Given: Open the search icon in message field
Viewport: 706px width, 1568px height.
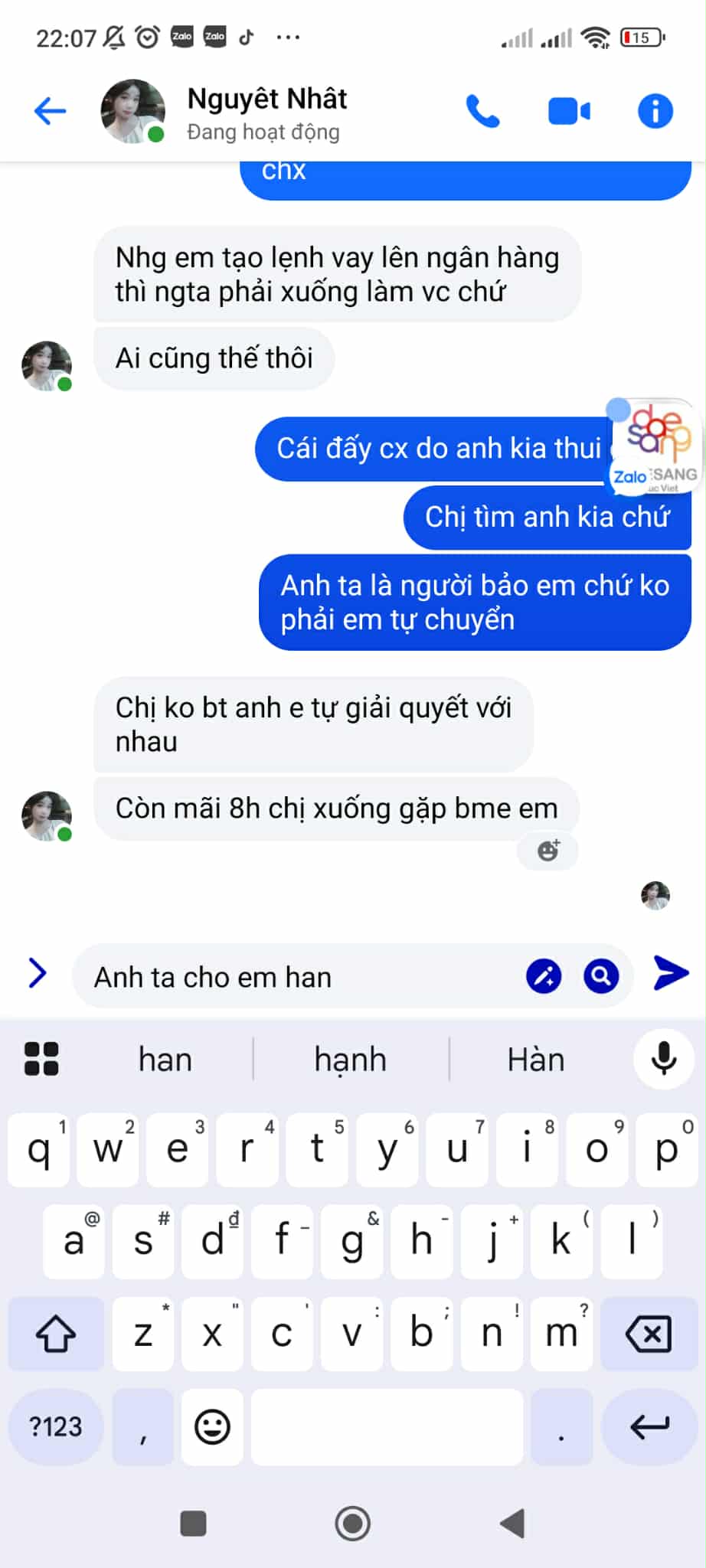Looking at the screenshot, I should click(601, 976).
